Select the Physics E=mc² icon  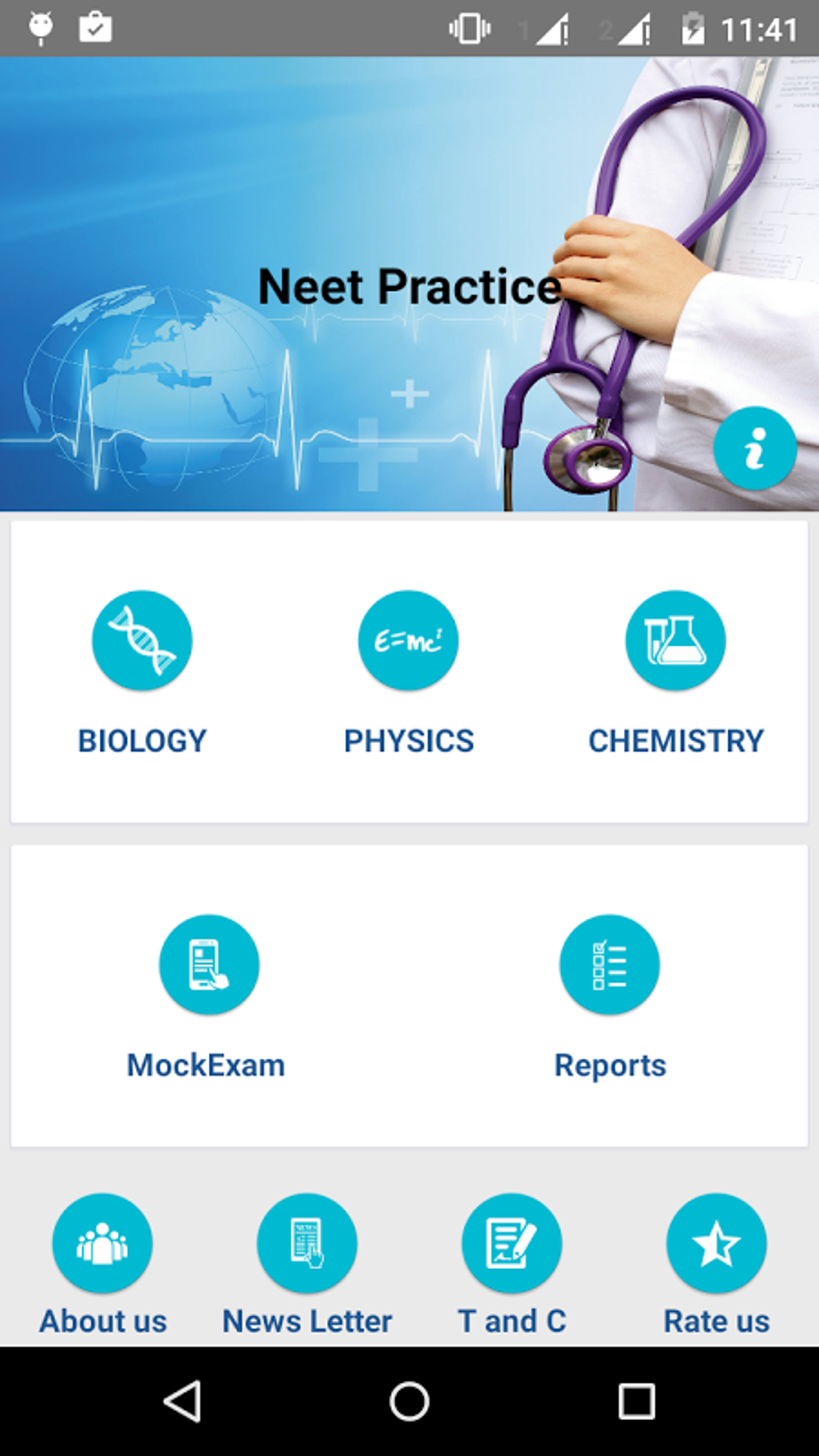[x=409, y=640]
